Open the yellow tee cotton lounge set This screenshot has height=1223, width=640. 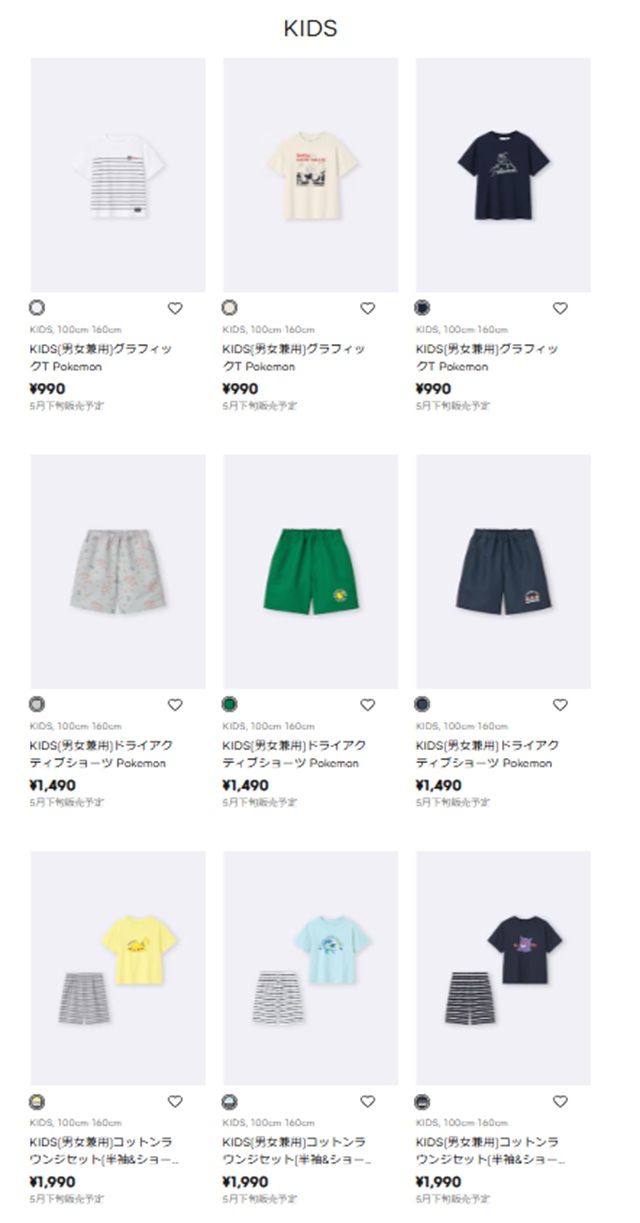(118, 967)
